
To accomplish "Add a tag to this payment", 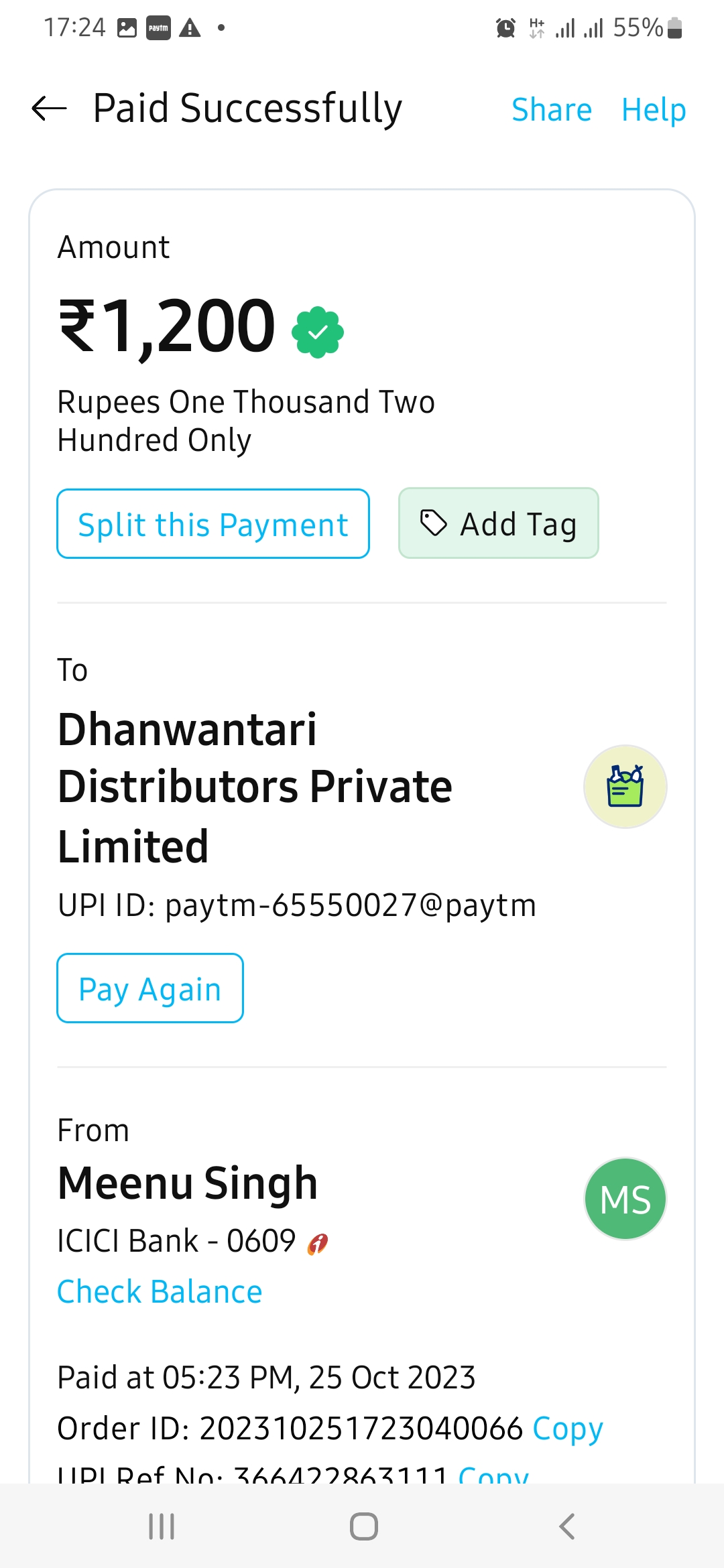I will point(498,523).
